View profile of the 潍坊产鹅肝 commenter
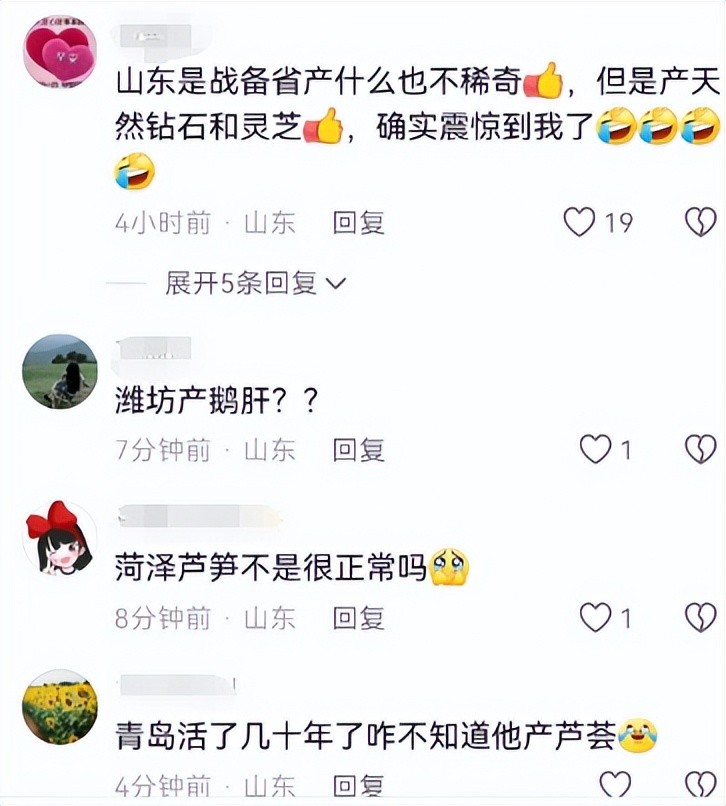Viewport: 726px width, 806px height. click(59, 371)
